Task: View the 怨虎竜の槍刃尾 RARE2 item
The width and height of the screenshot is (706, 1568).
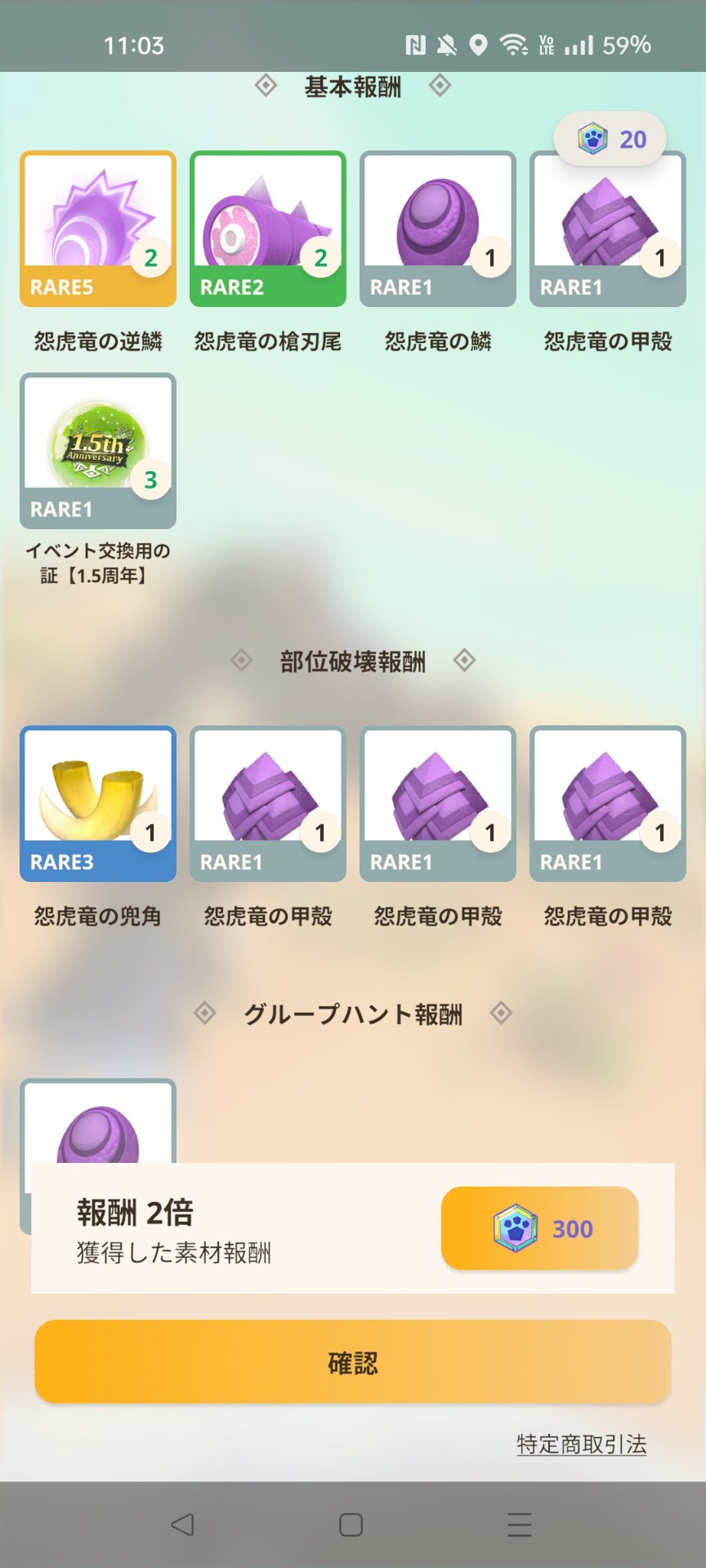Action: coord(268,229)
